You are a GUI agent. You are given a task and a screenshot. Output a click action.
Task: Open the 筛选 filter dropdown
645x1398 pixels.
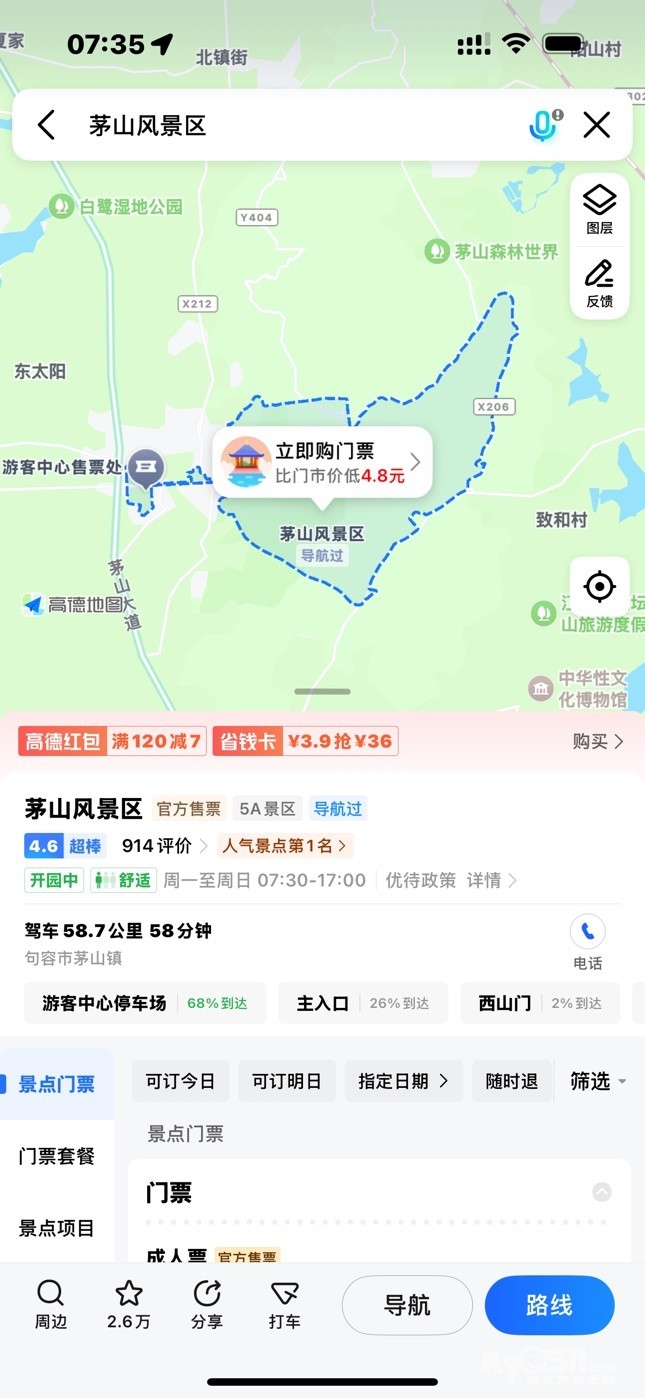click(x=598, y=1081)
